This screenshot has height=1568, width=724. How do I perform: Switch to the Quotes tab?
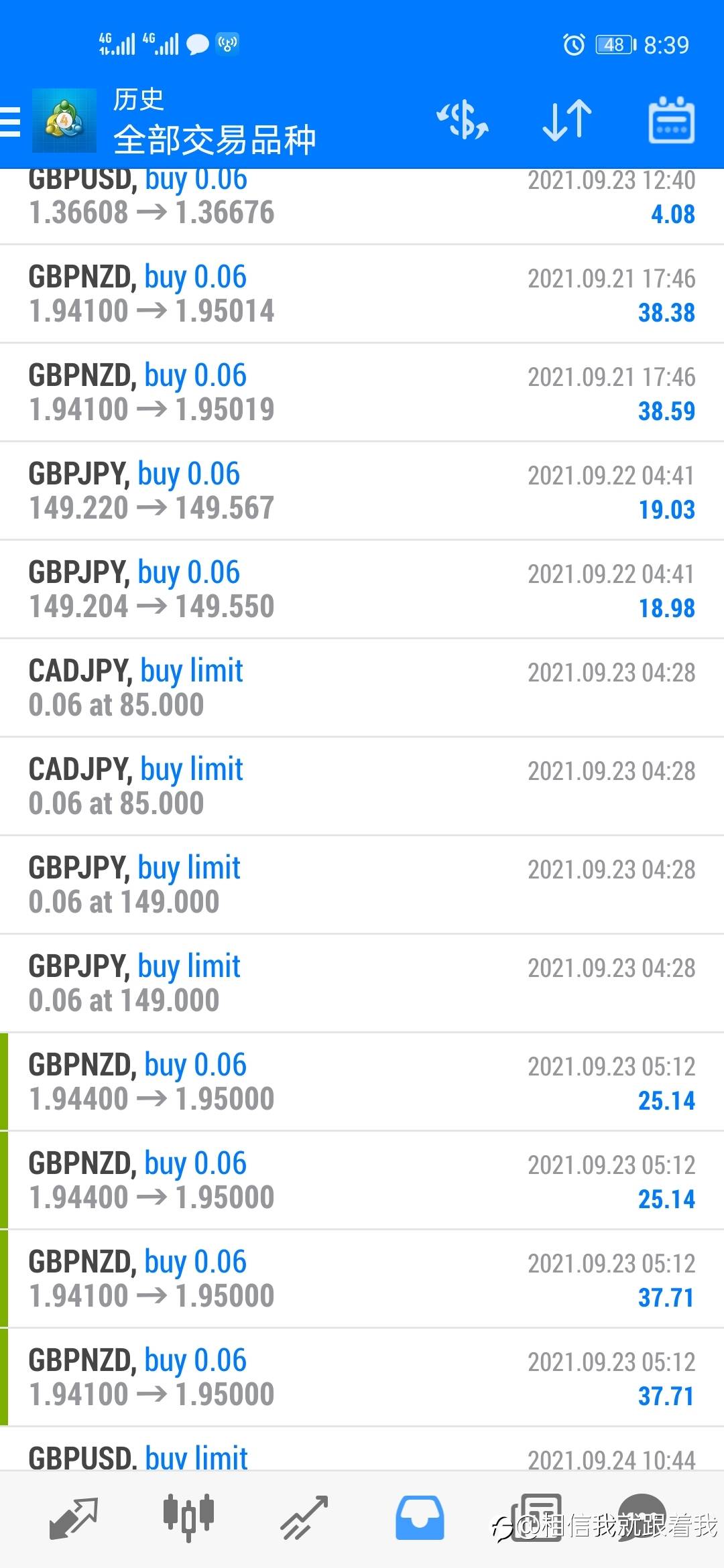(x=74, y=1518)
